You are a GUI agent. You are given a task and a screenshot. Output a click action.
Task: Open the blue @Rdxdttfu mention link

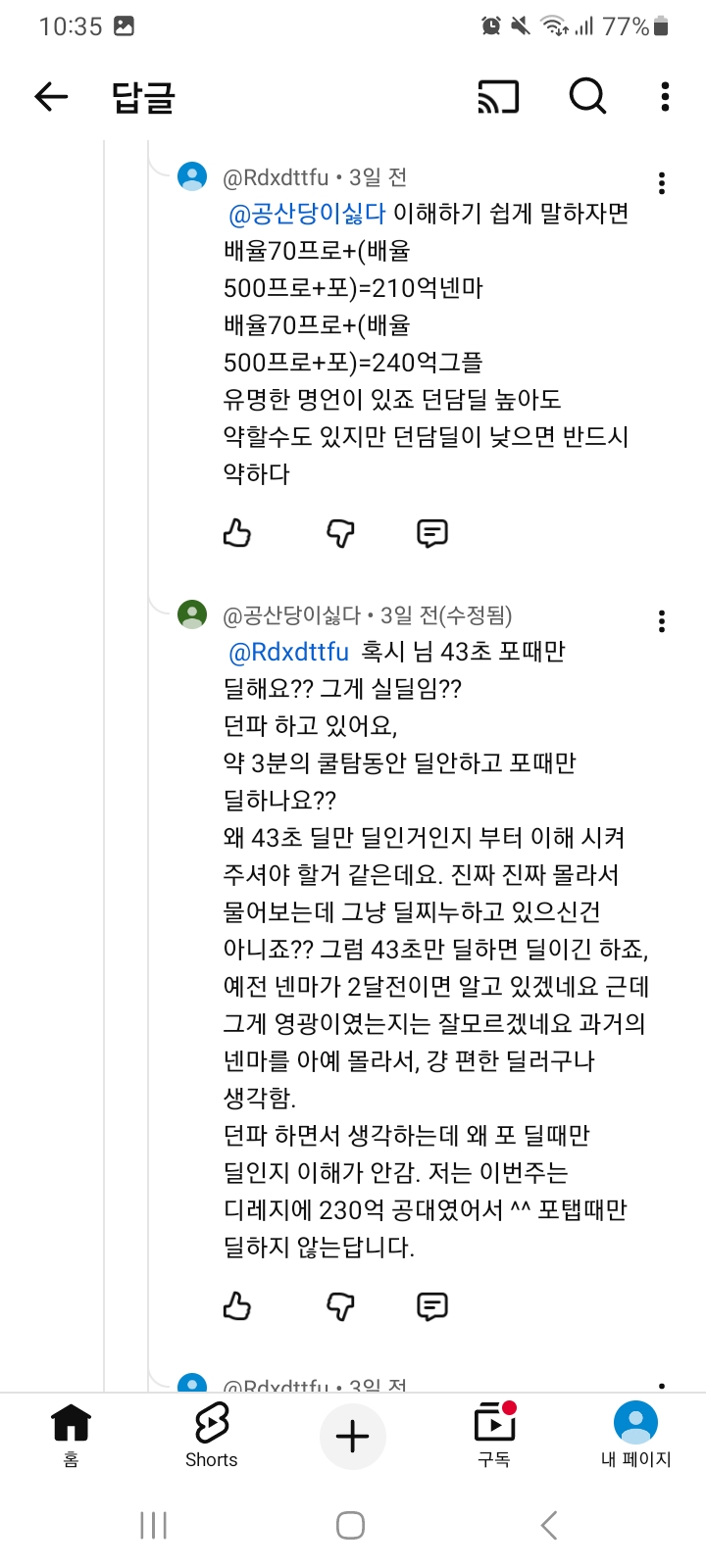288,652
